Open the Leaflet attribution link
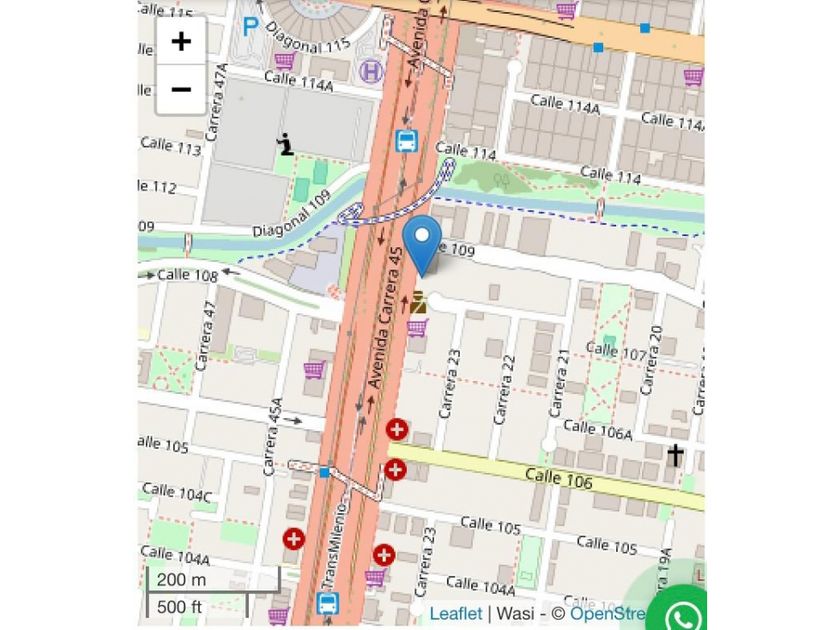Viewport: 840px width, 630px height. [x=455, y=613]
